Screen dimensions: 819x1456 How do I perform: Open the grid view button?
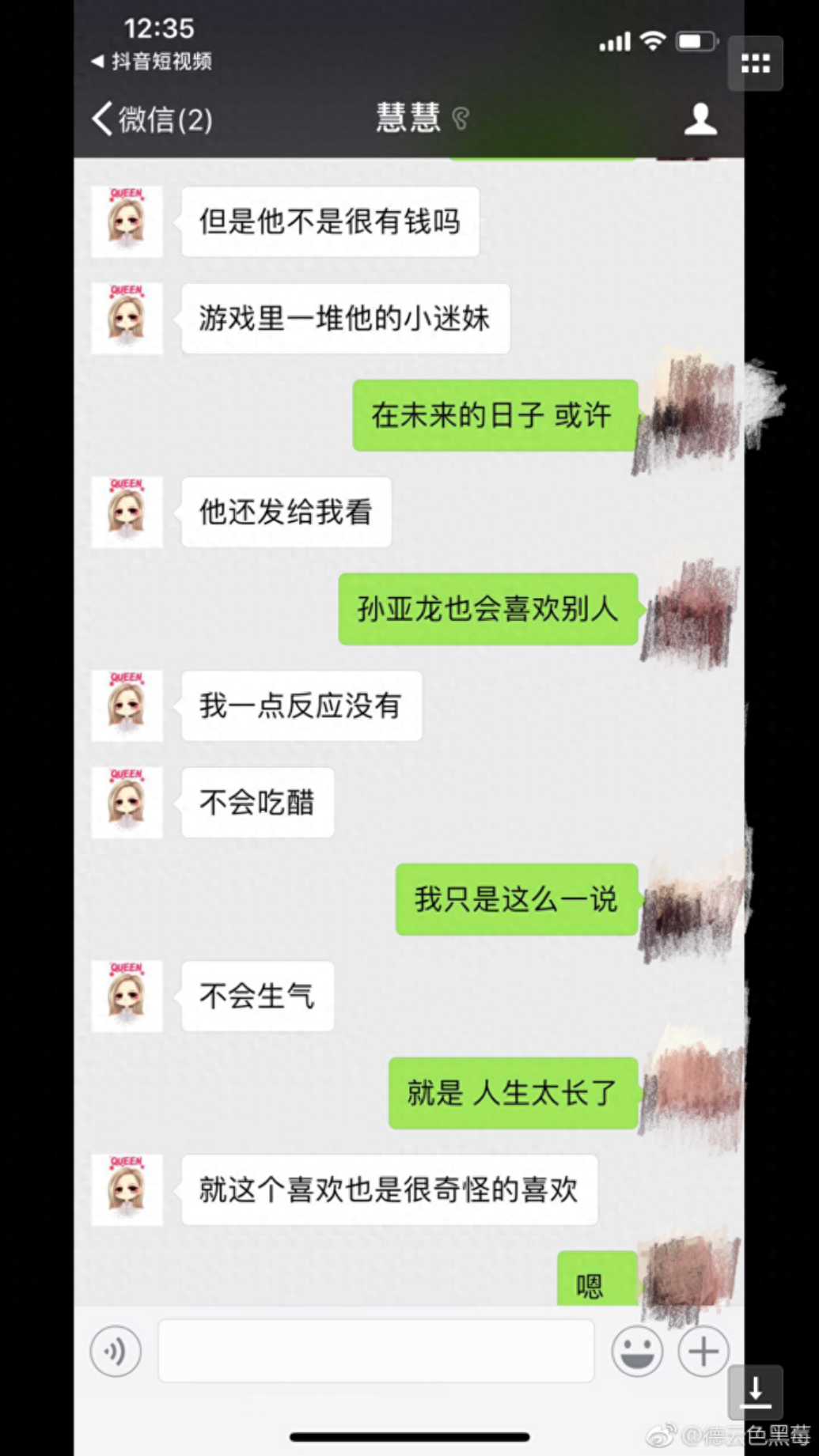click(755, 63)
